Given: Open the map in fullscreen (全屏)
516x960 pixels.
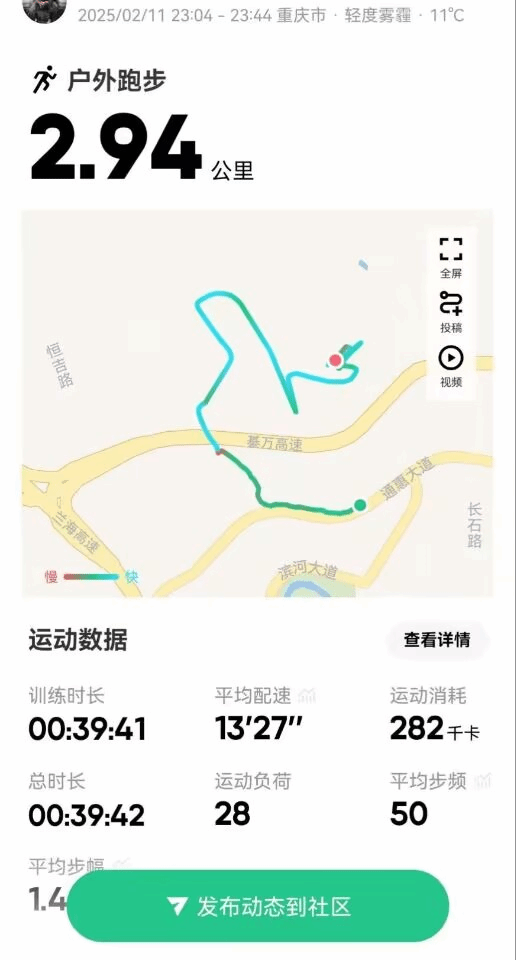Looking at the screenshot, I should (451, 257).
